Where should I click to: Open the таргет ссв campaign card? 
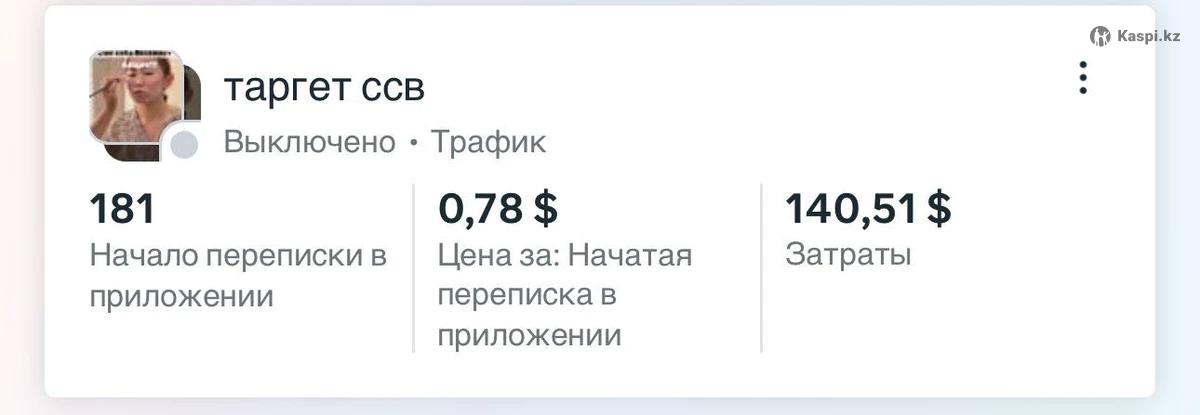click(324, 88)
